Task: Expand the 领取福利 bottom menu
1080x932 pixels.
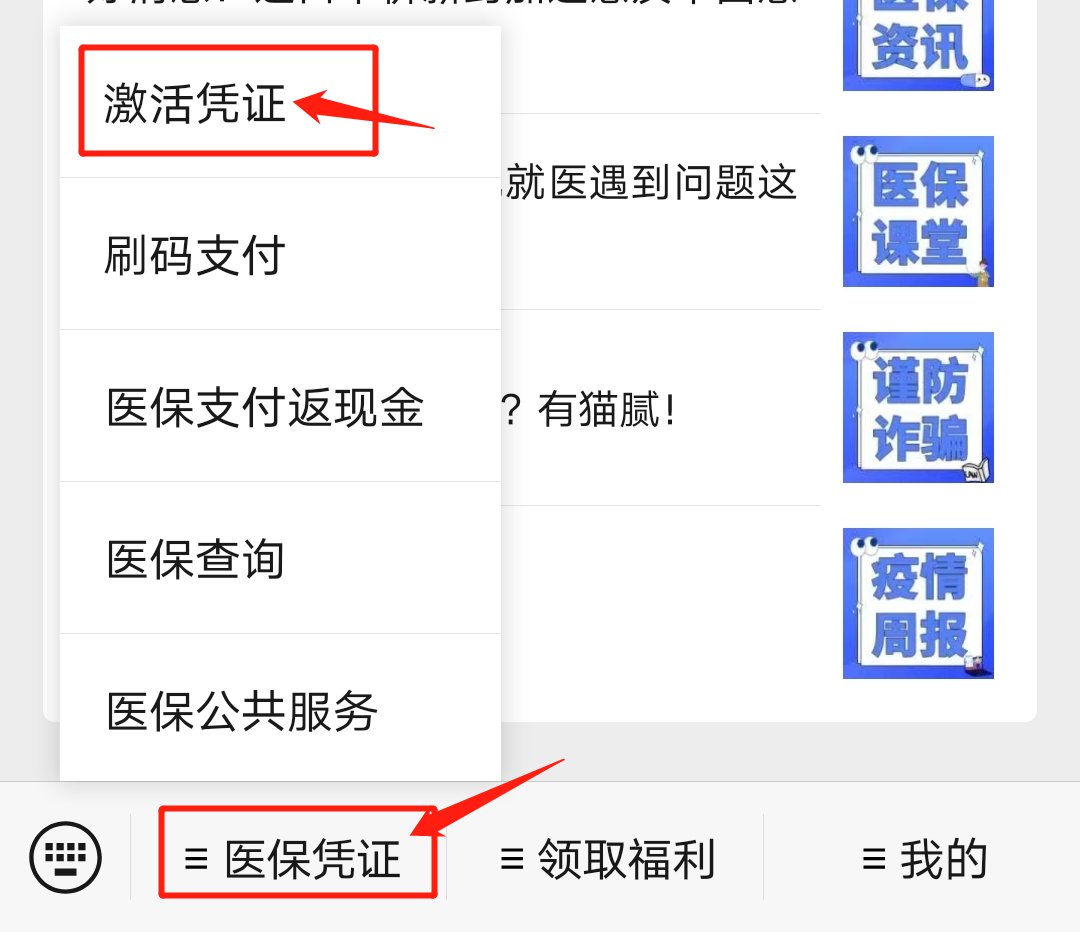Action: pos(607,859)
